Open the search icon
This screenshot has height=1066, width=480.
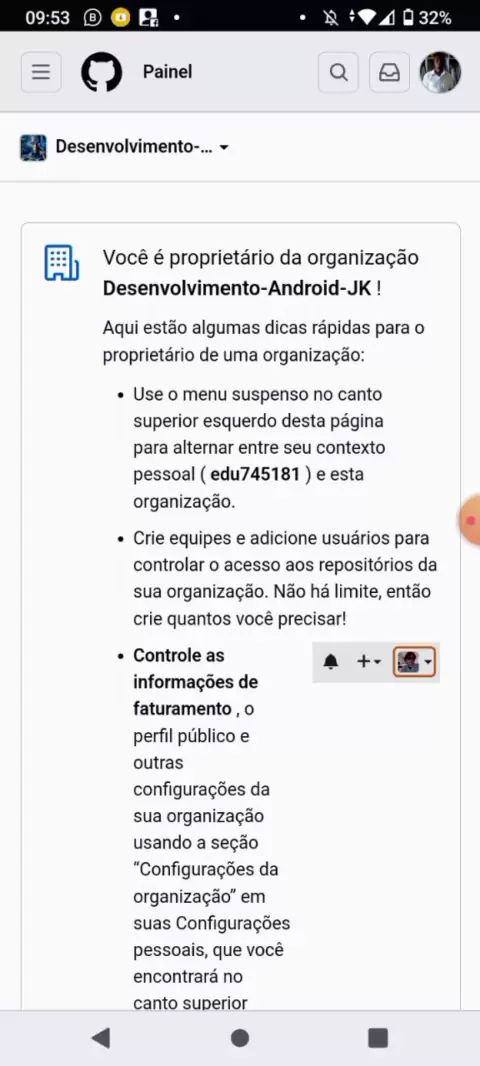coord(339,72)
